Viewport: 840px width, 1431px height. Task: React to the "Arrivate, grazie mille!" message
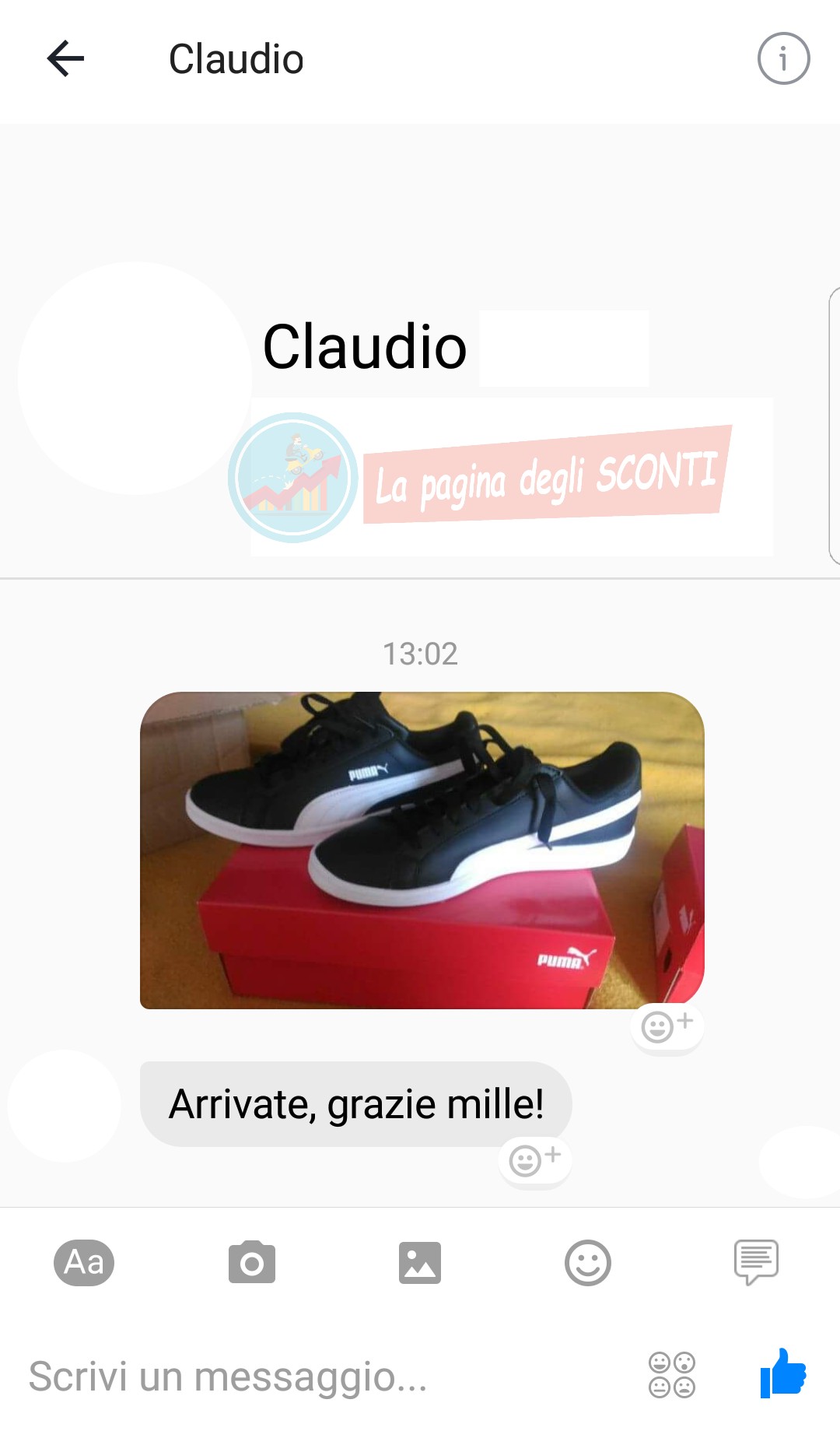click(534, 1160)
